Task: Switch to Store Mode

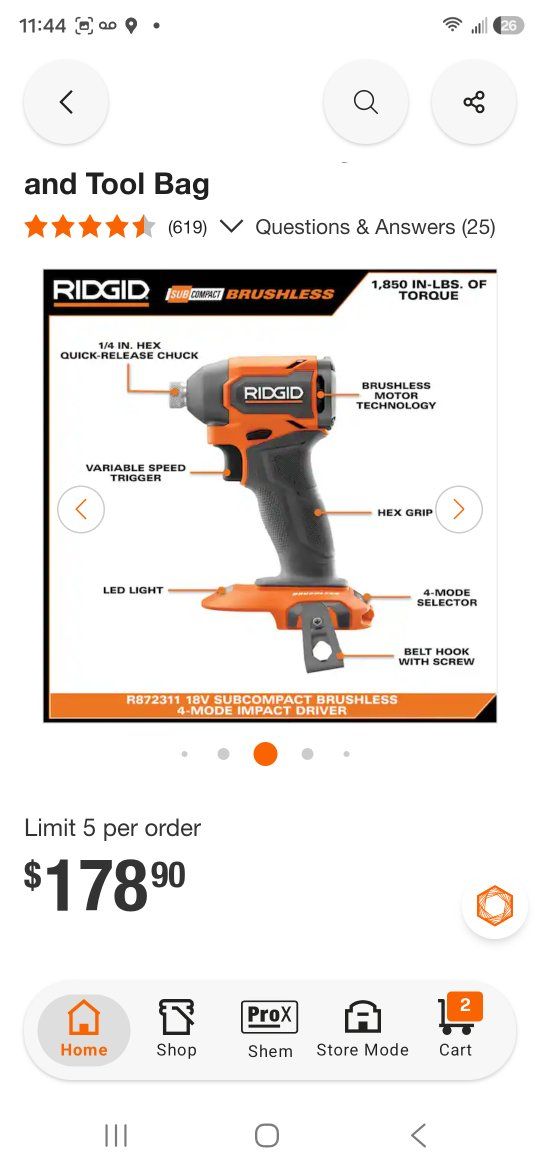Action: [x=362, y=1030]
